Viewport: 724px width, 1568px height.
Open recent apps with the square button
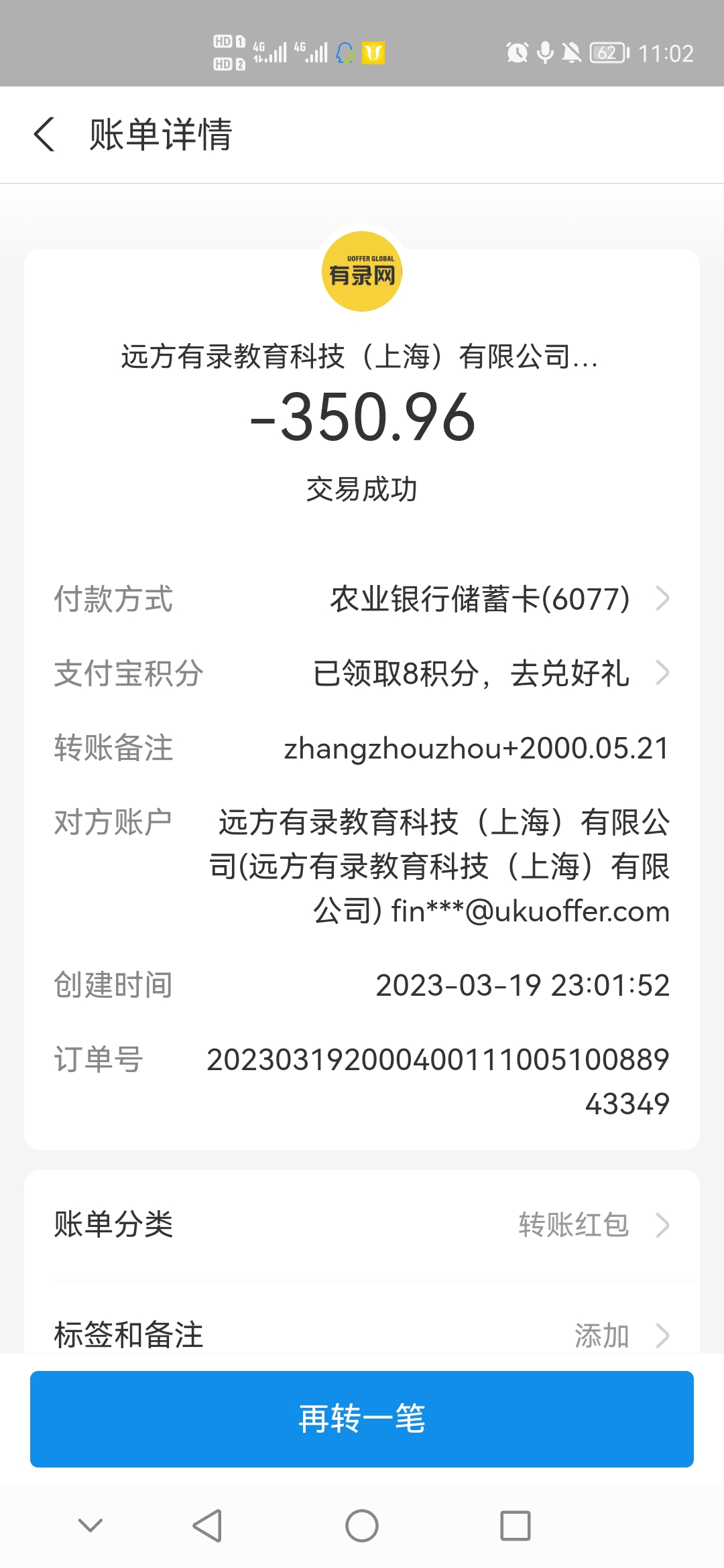[516, 1526]
